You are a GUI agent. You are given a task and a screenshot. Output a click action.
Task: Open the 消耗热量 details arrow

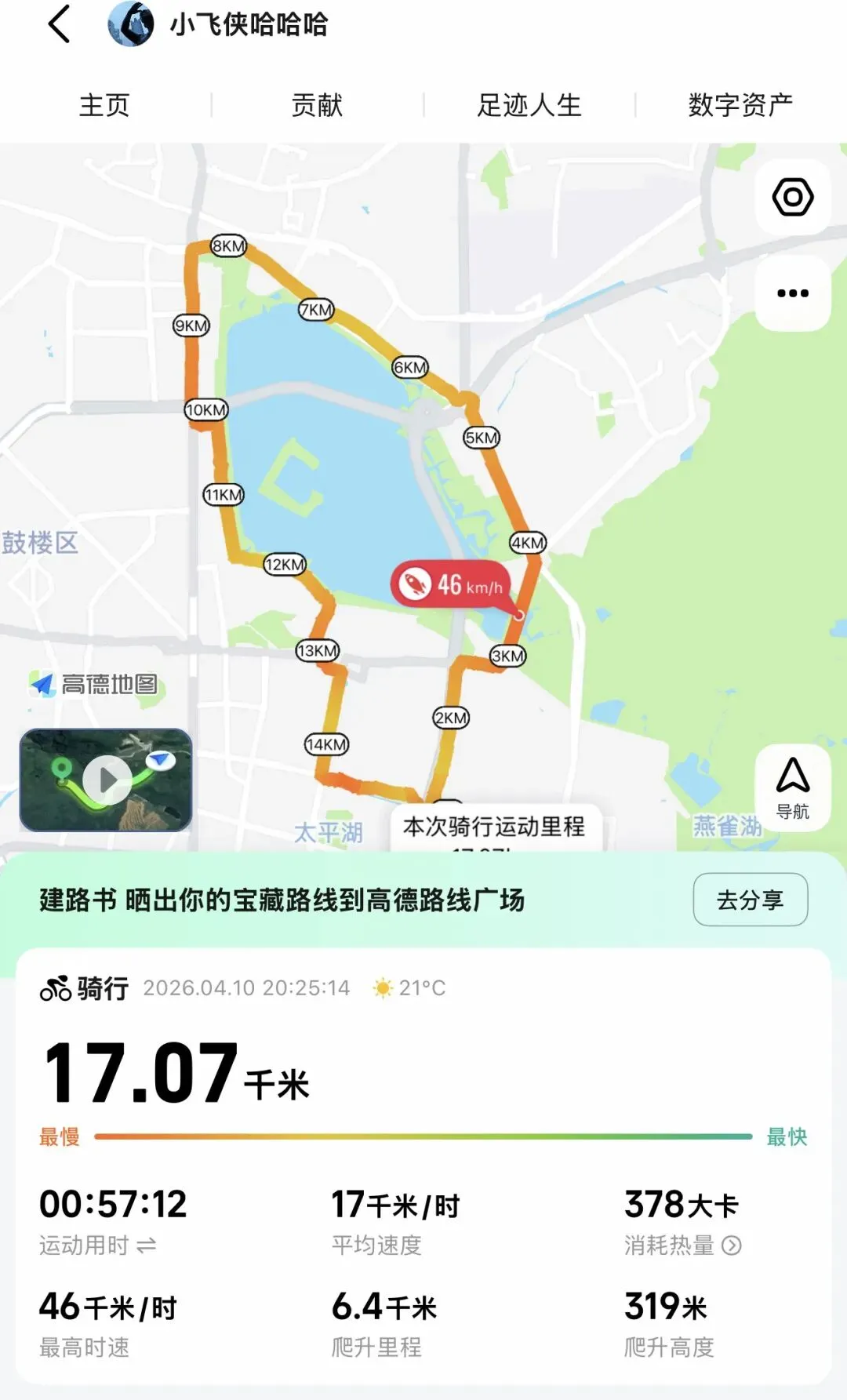click(x=732, y=1245)
